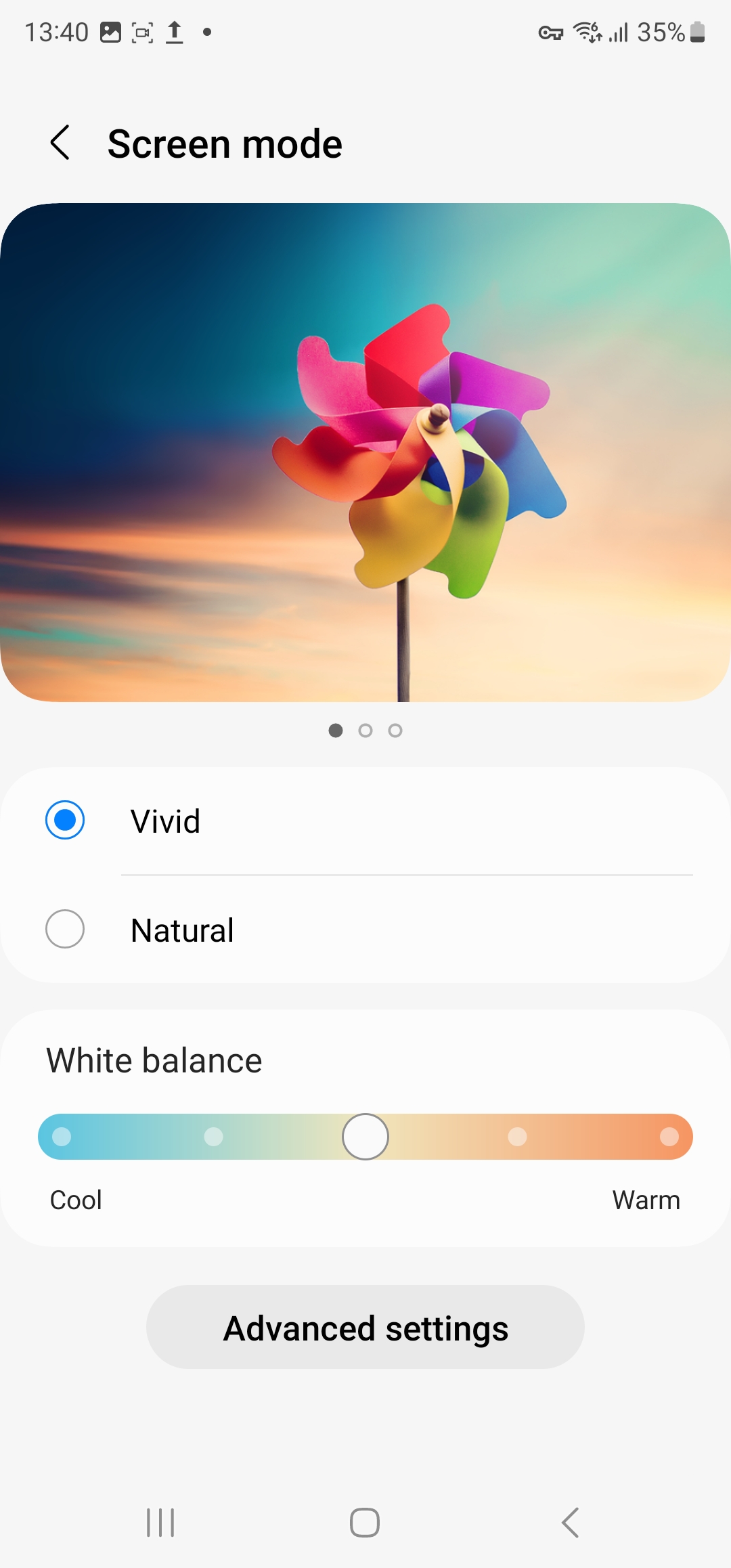Select the Natural screen mode
This screenshot has width=731, height=1568.
65,929
